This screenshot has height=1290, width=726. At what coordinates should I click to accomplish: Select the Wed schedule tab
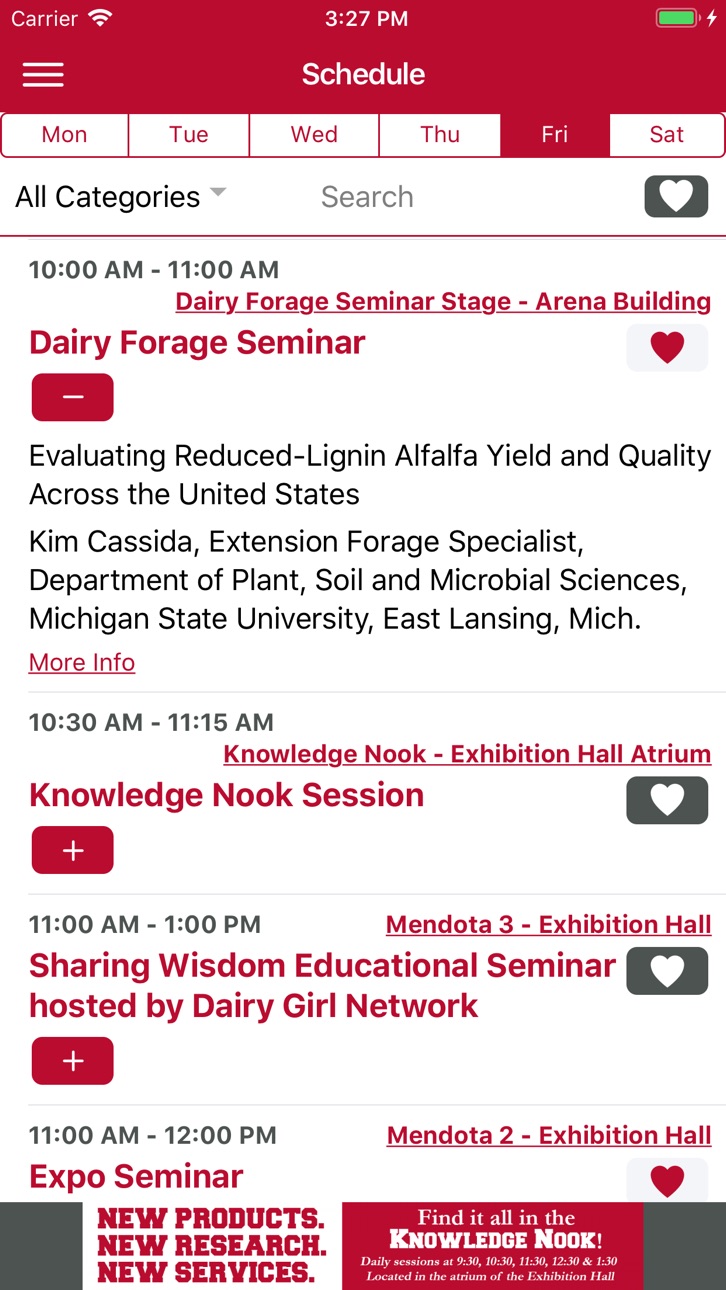tap(314, 135)
